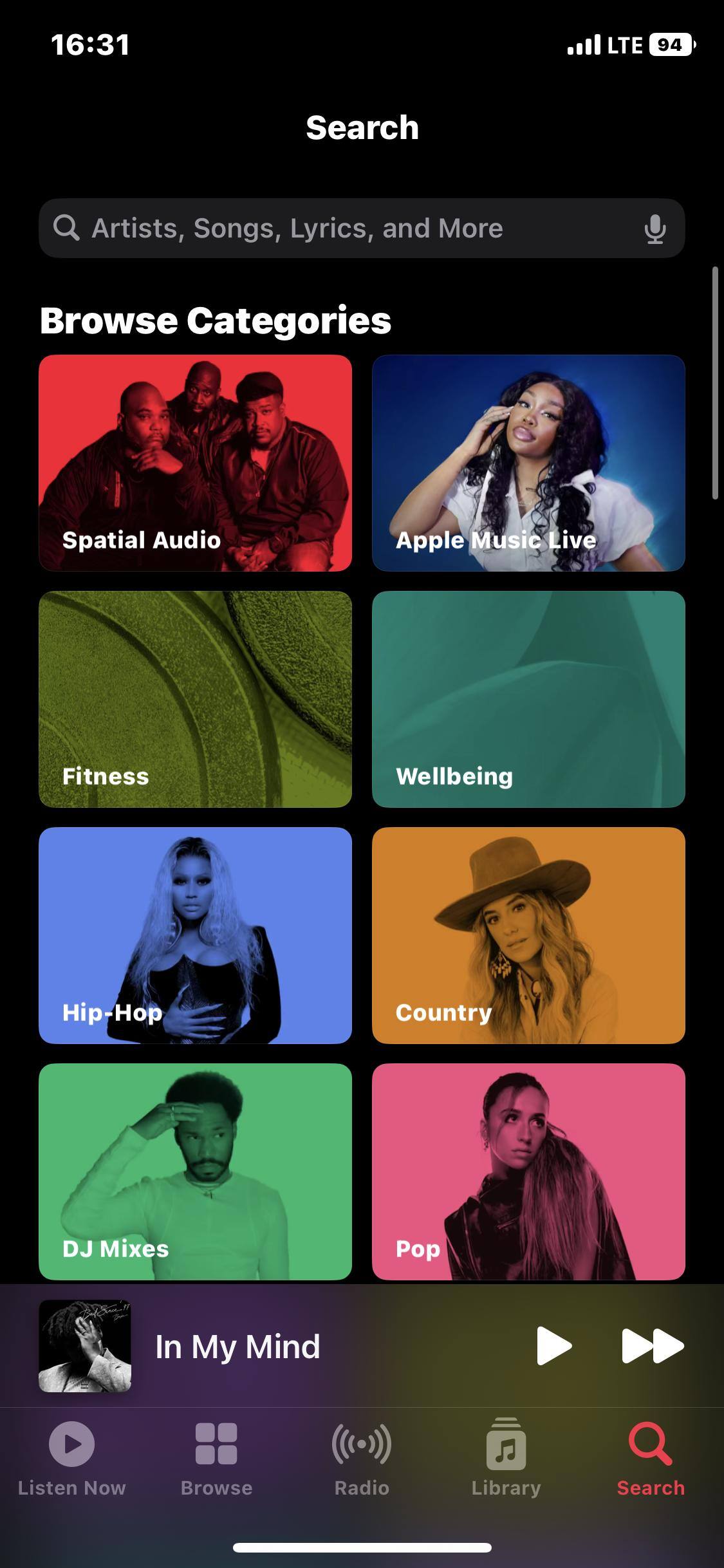This screenshot has width=724, height=1568.
Task: Switch to the Listen Now tab
Action: point(72,1459)
